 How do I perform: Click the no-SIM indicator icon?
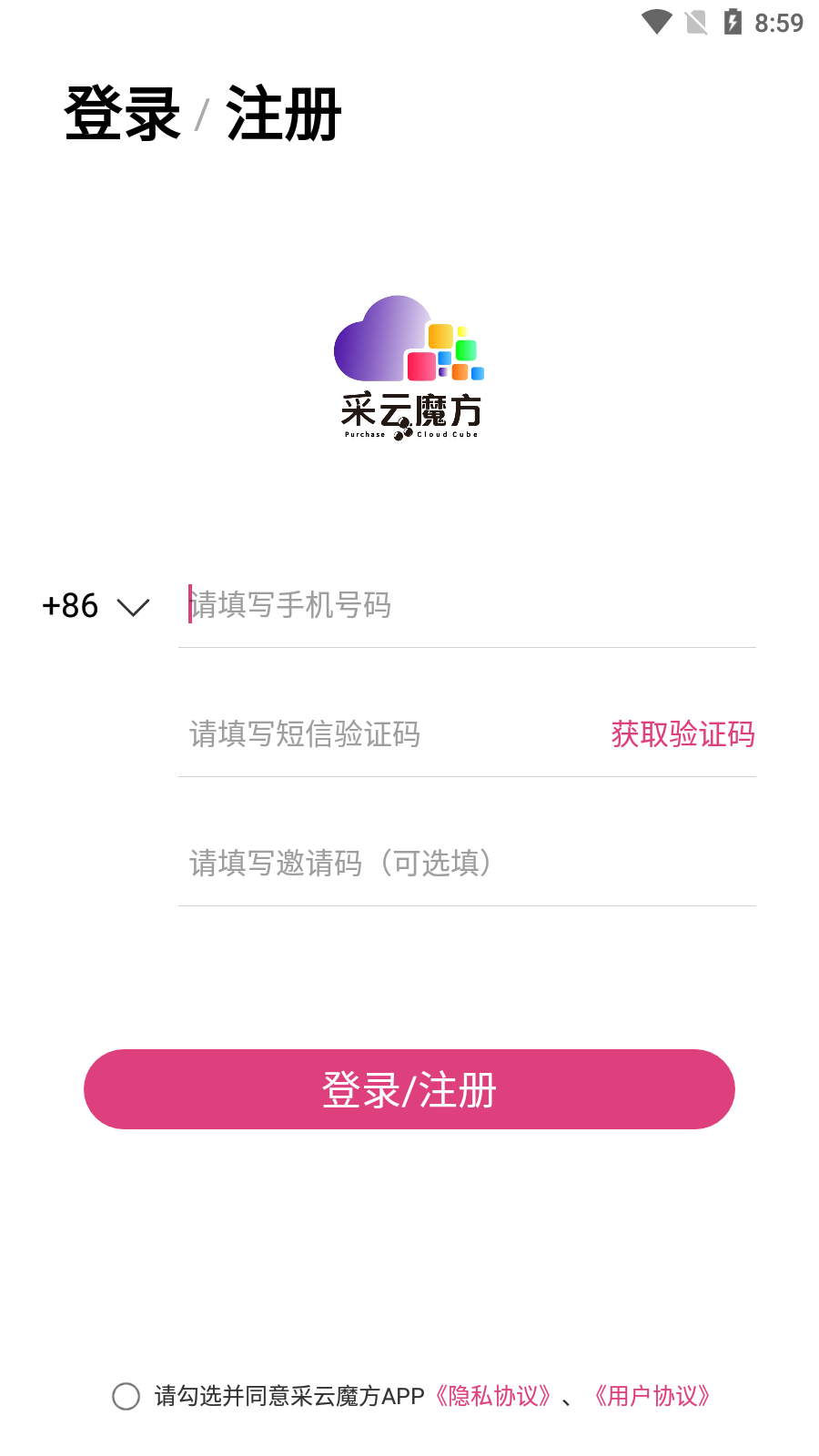[x=697, y=21]
